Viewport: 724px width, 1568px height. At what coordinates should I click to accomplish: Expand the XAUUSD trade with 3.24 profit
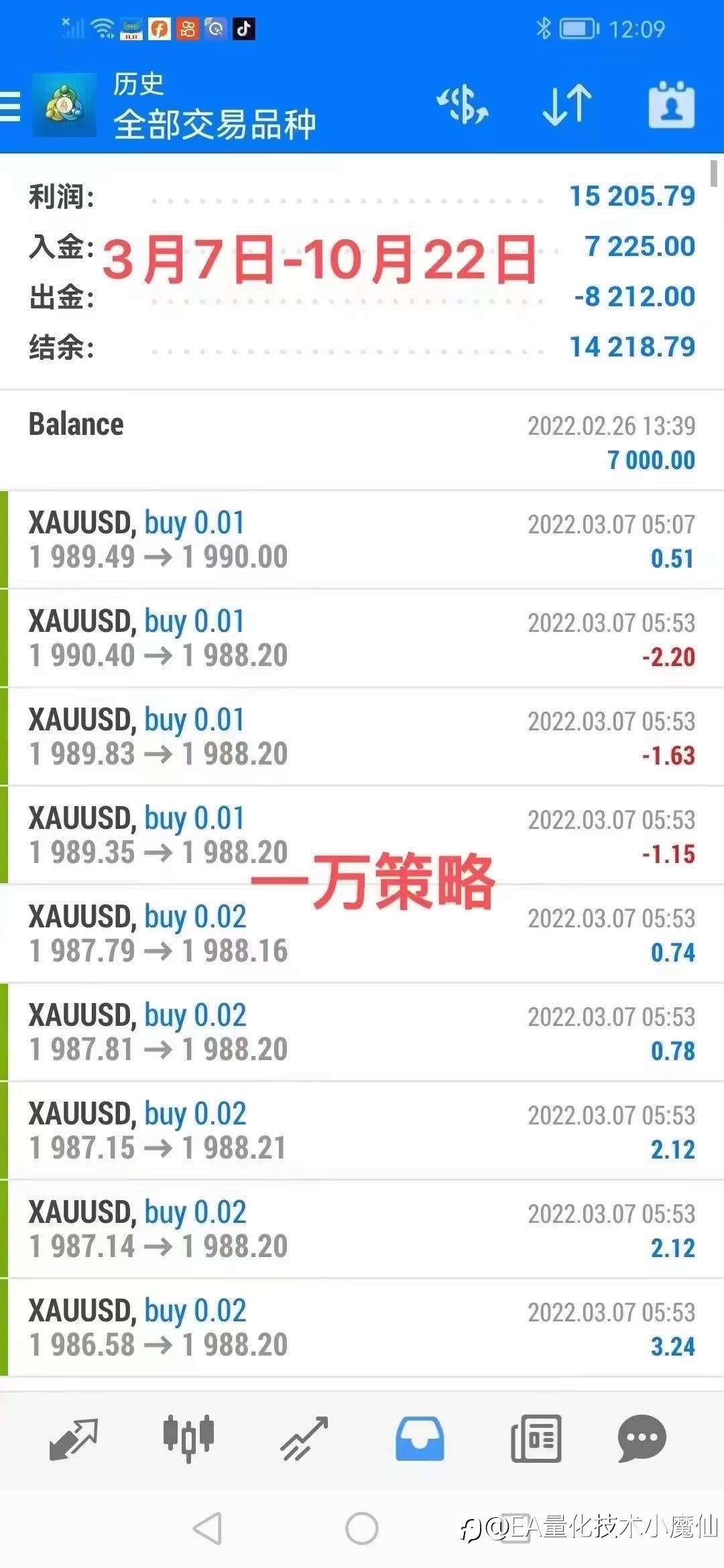(x=362, y=1328)
